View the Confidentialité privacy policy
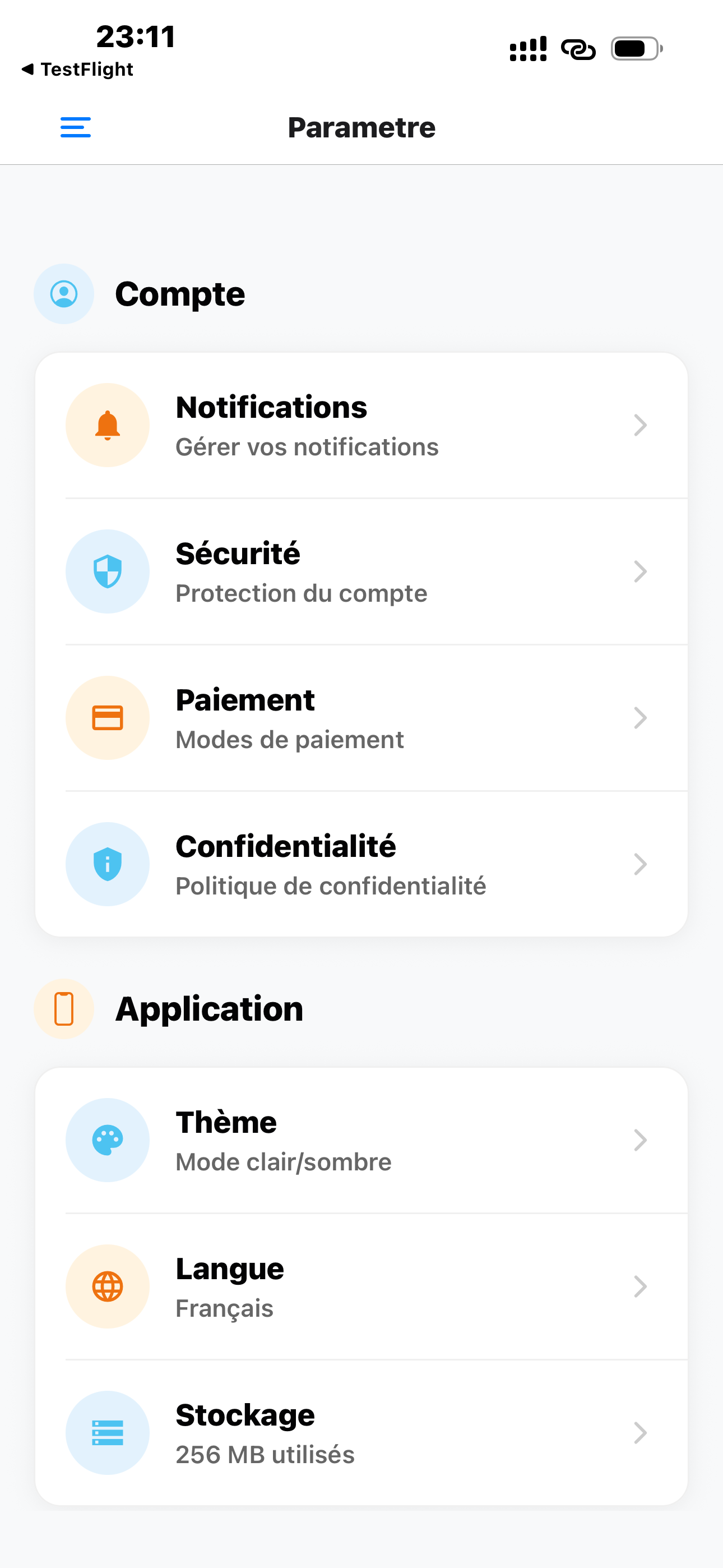The width and height of the screenshot is (723, 1568). click(361, 864)
